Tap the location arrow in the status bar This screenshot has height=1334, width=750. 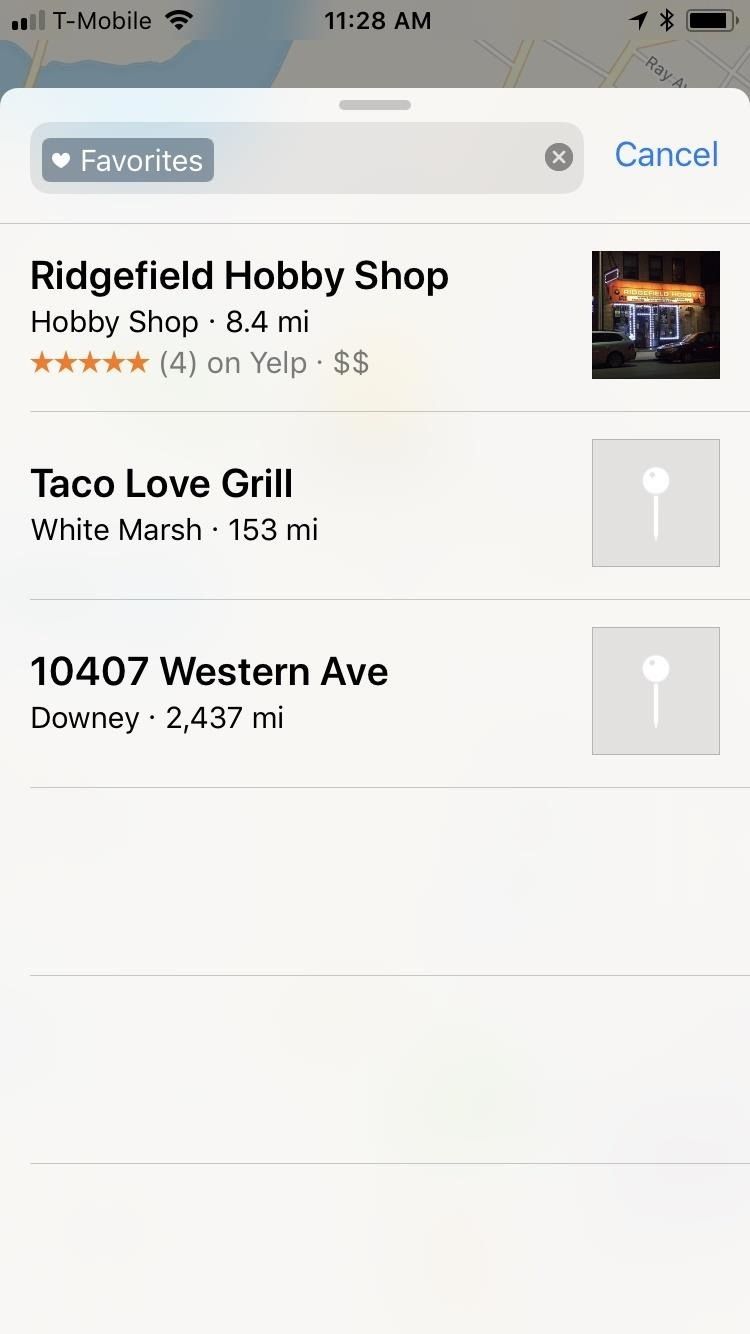[640, 18]
